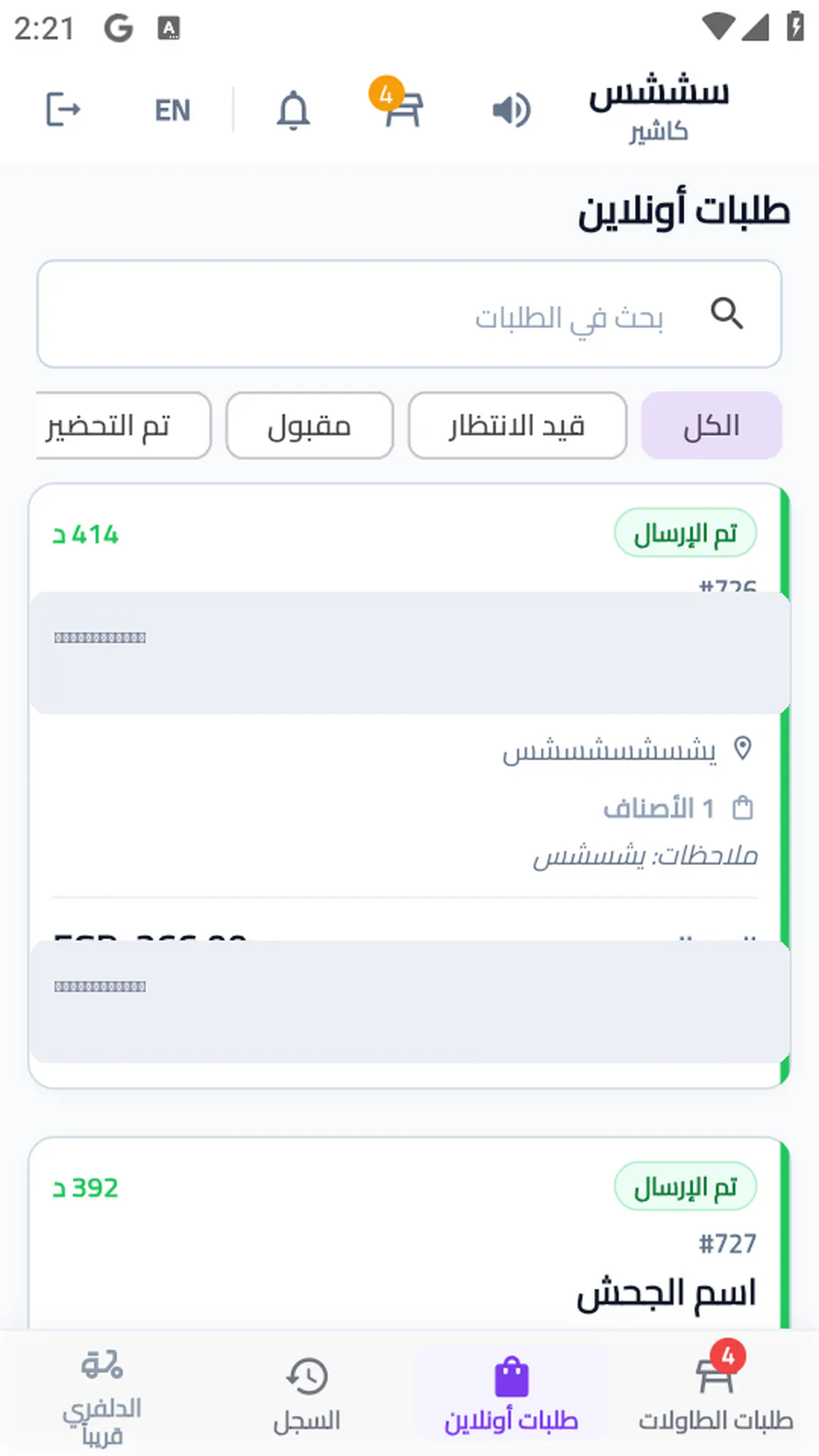Tap the logout icon in the header
Screen dimensions: 819x1456
tap(63, 110)
